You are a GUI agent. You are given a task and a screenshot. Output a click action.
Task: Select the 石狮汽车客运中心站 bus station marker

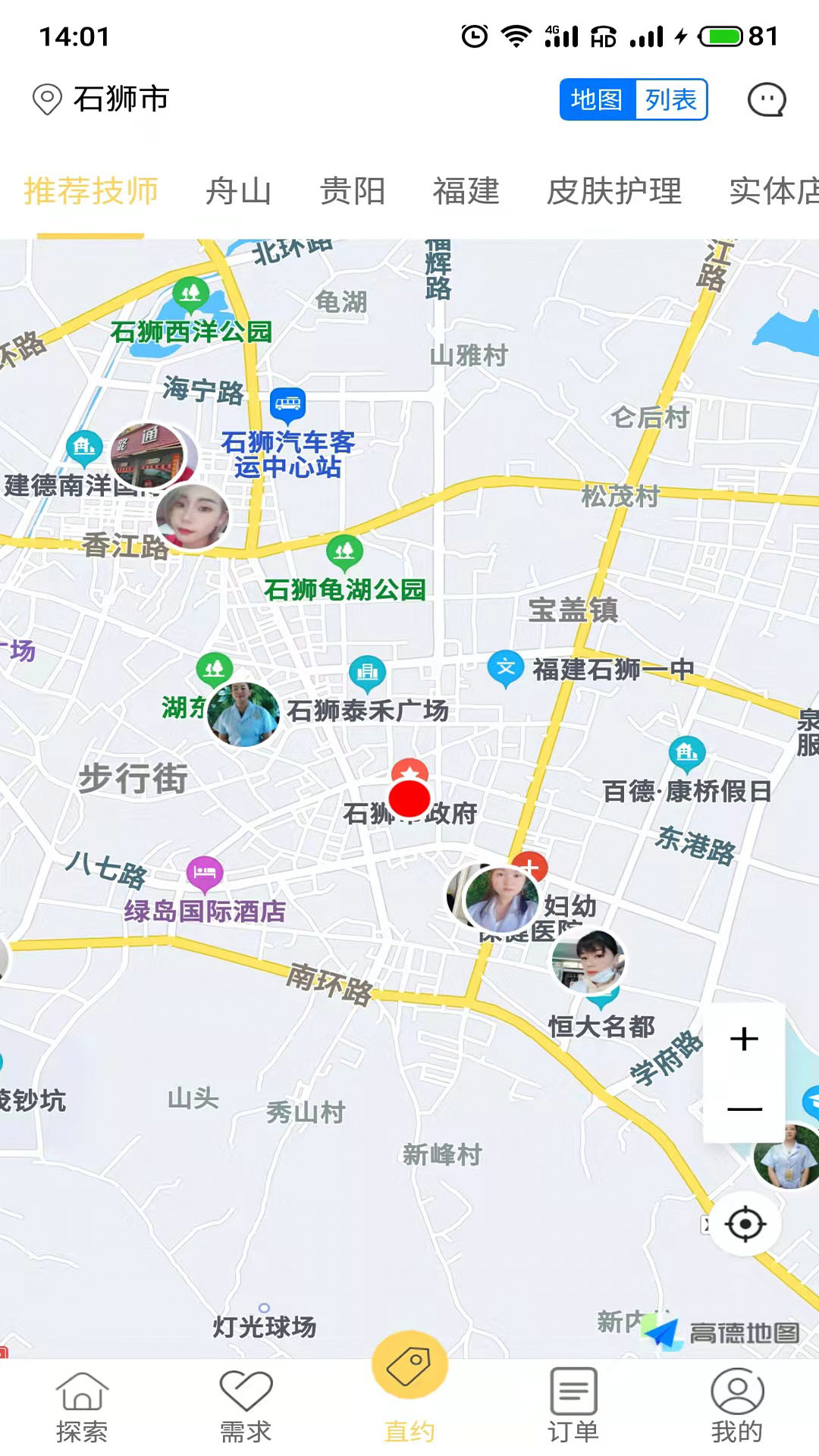(287, 404)
